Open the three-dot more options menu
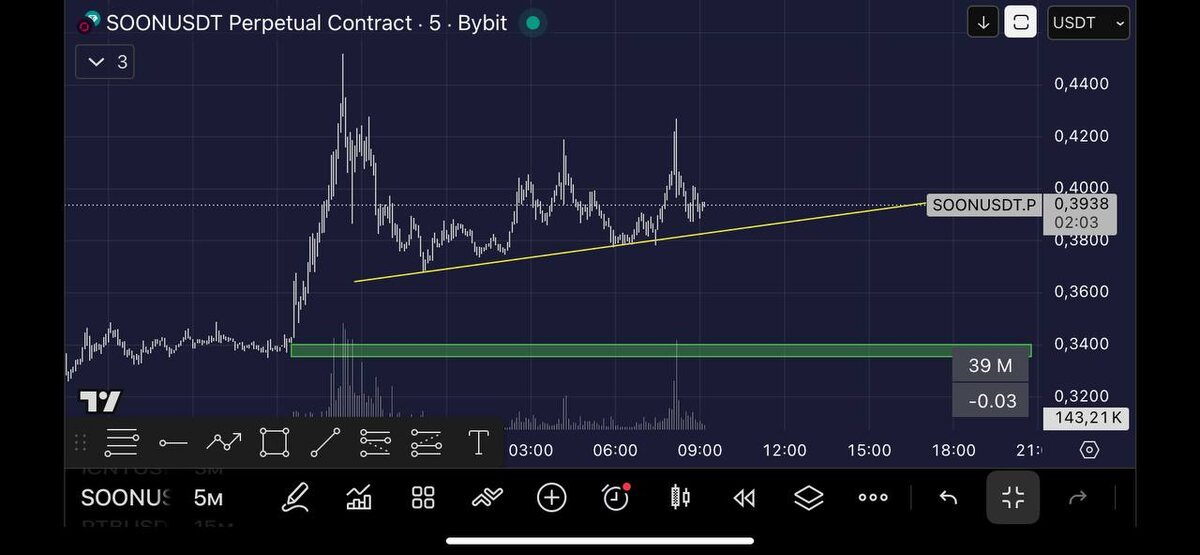Screen dimensions: 1200x555 click(x=873, y=497)
